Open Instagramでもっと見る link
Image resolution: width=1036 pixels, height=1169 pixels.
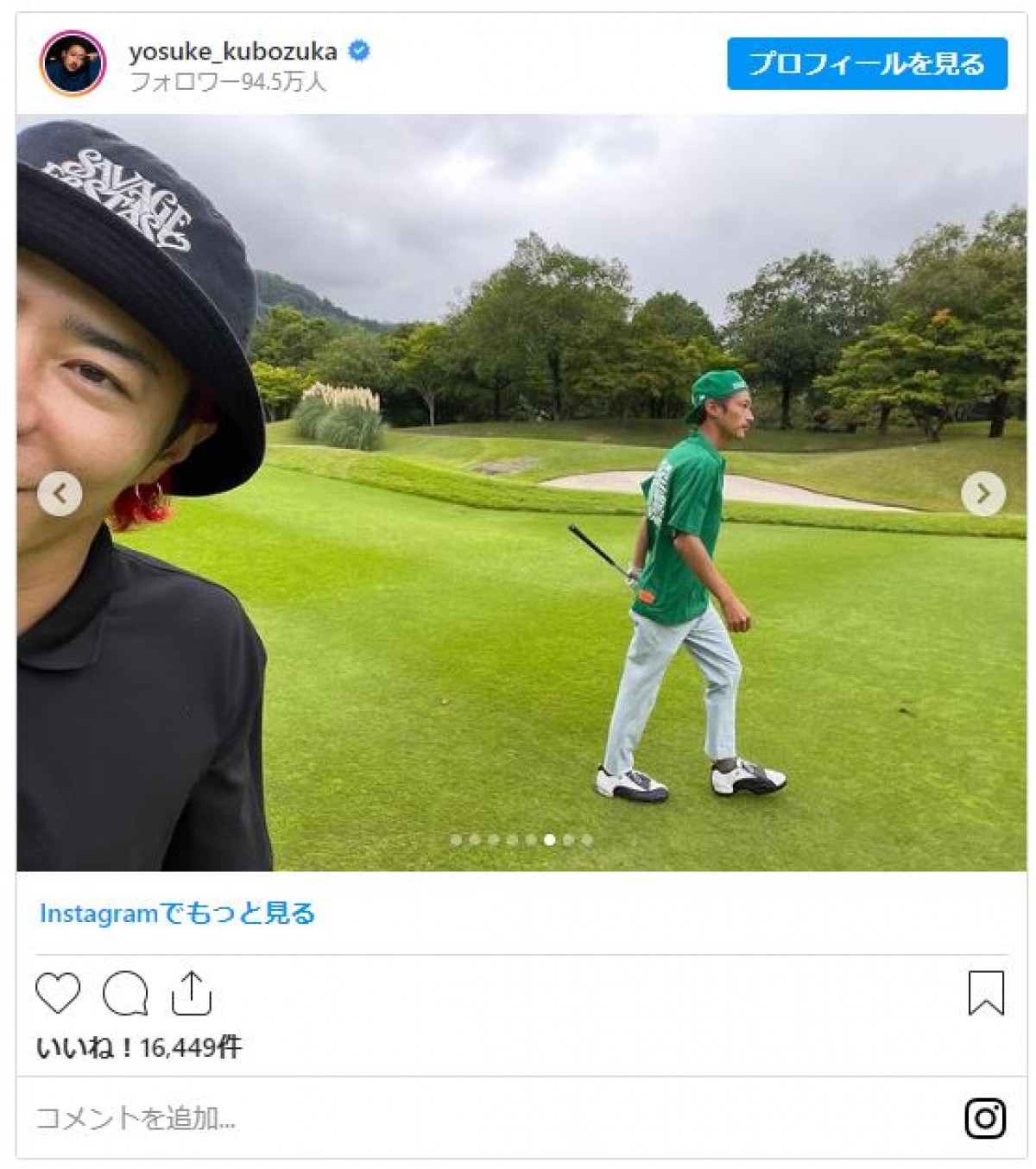pyautogui.click(x=178, y=913)
